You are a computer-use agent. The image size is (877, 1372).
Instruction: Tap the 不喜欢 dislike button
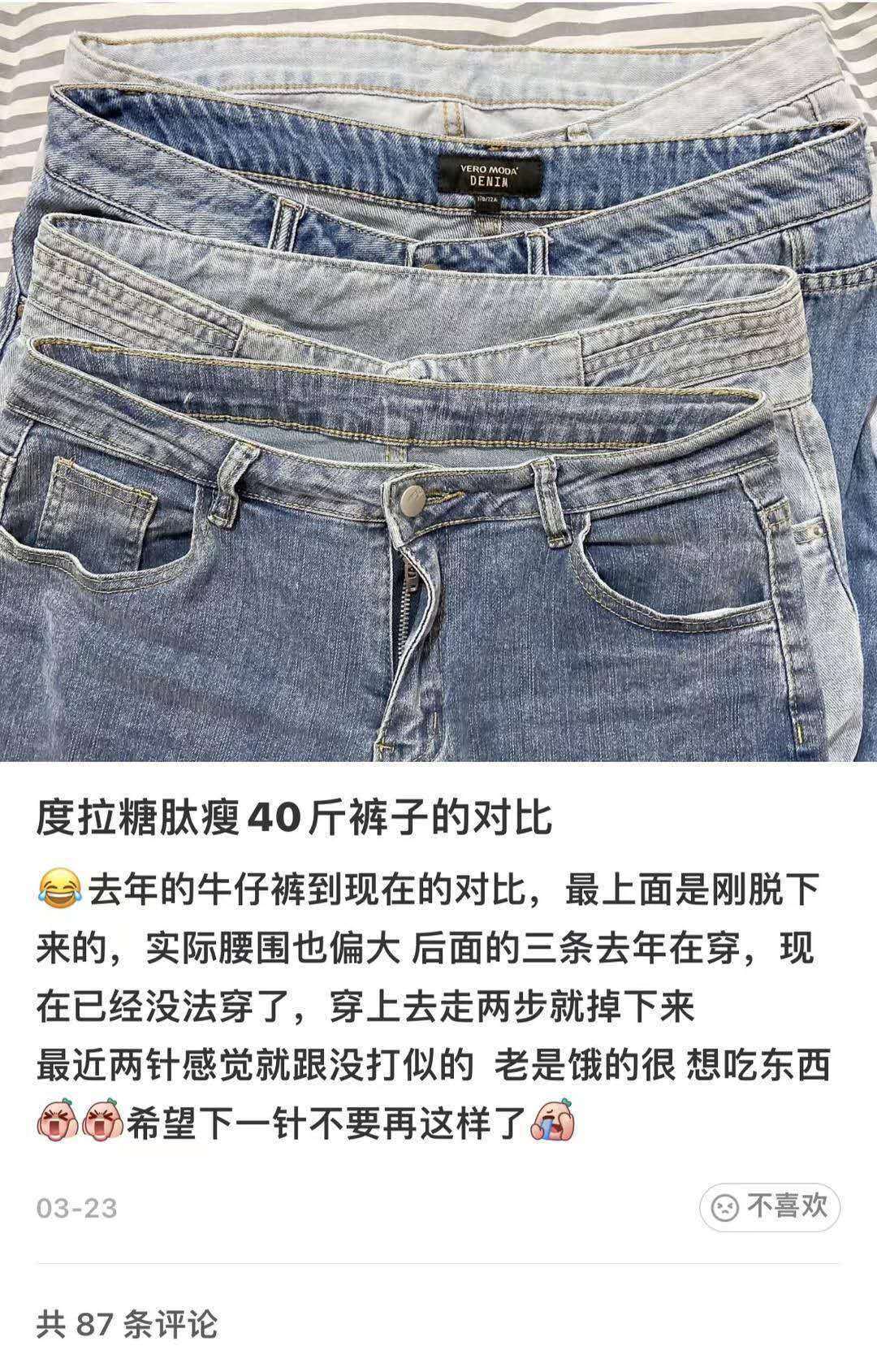coord(769,1206)
